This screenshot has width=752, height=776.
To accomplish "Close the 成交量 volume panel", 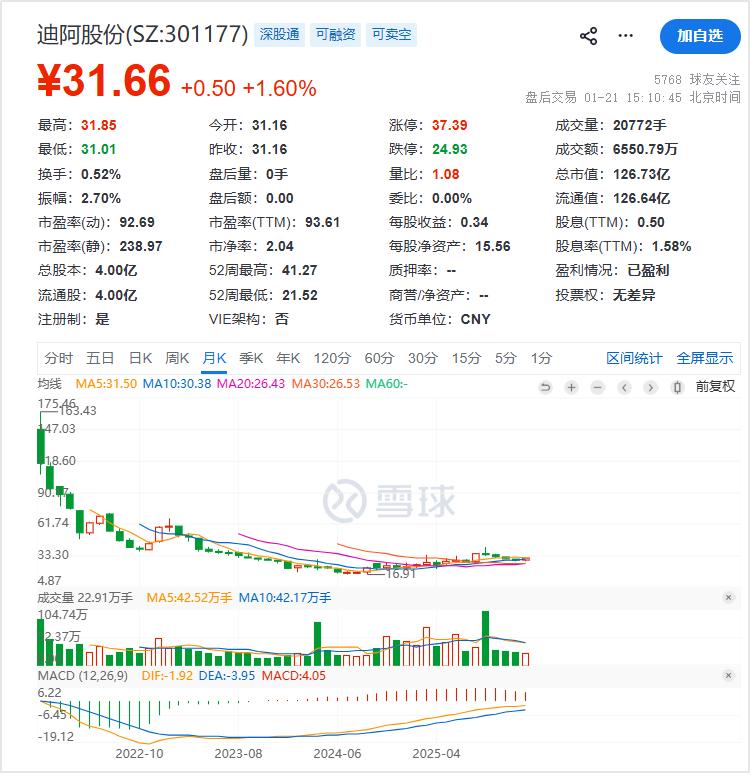I will click(x=729, y=597).
